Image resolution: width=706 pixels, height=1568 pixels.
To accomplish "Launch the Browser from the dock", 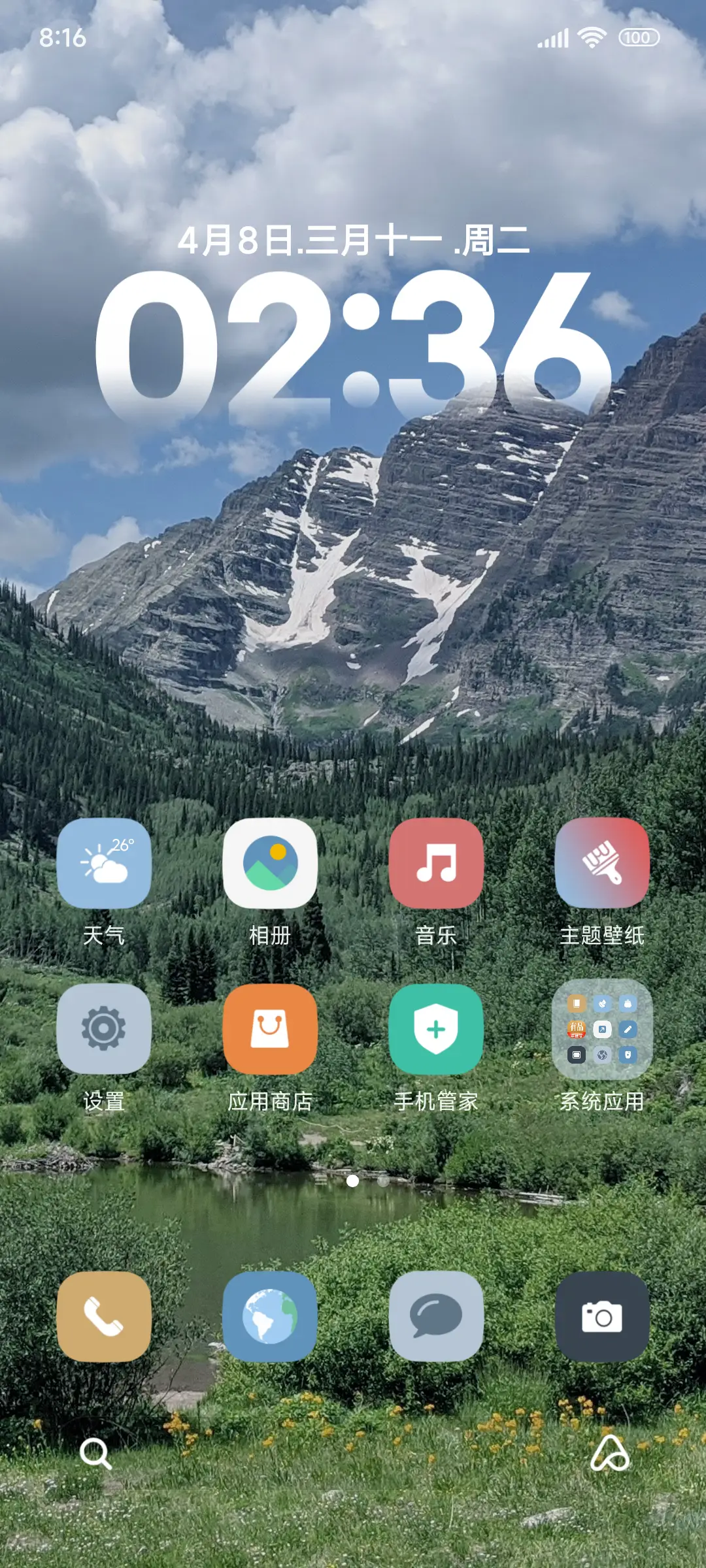I will (x=270, y=1317).
